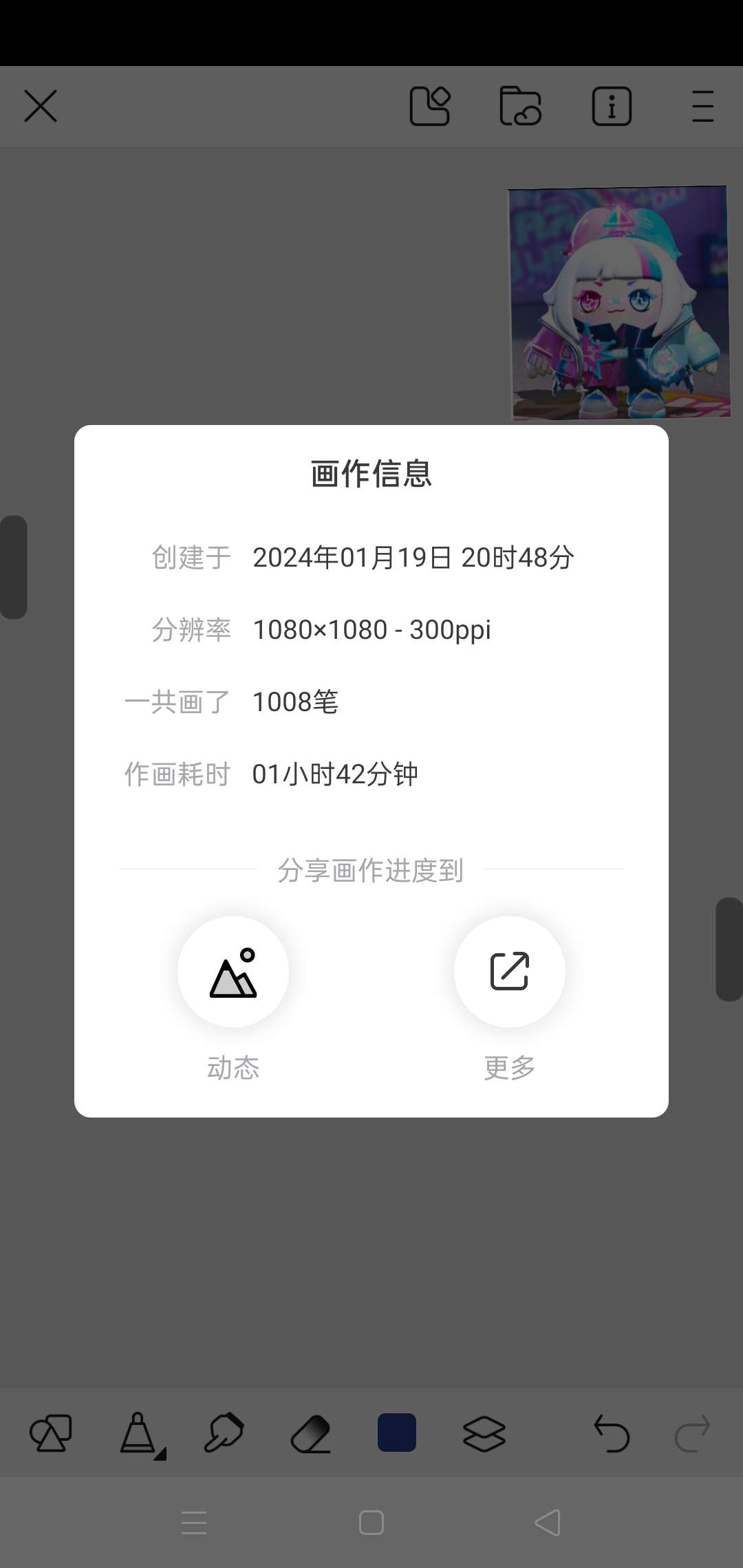743x1568 pixels.
Task: Share painting progress to 动态
Action: [x=233, y=972]
